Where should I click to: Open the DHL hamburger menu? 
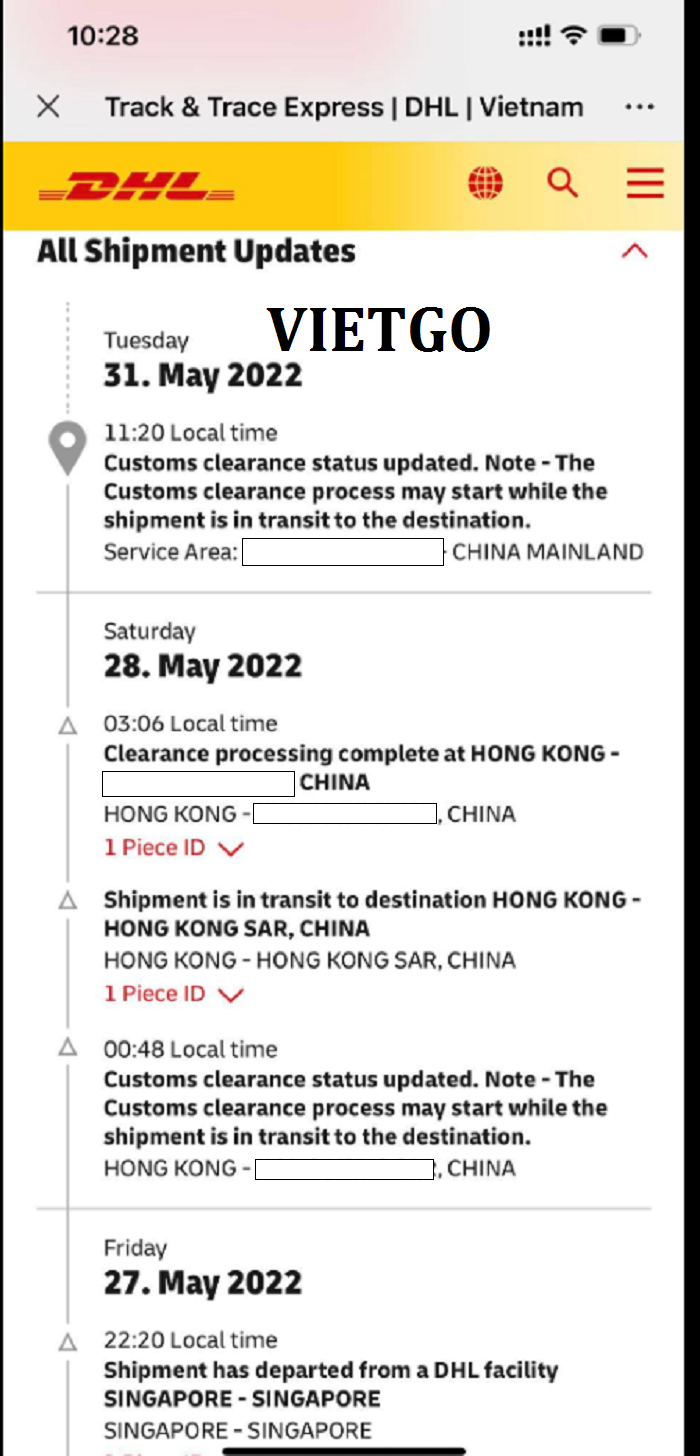(x=645, y=183)
